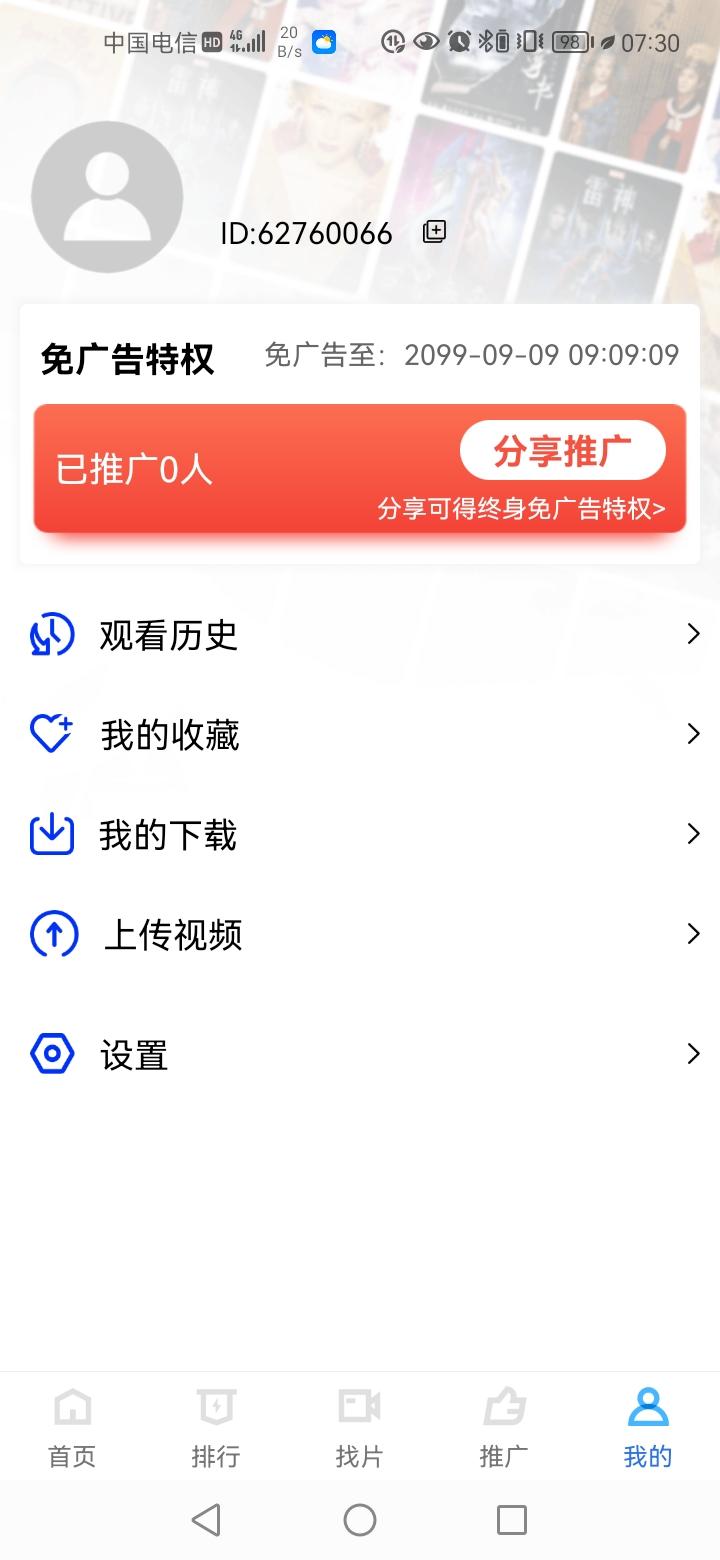Open the 我的下载 download icon

pos(51,833)
